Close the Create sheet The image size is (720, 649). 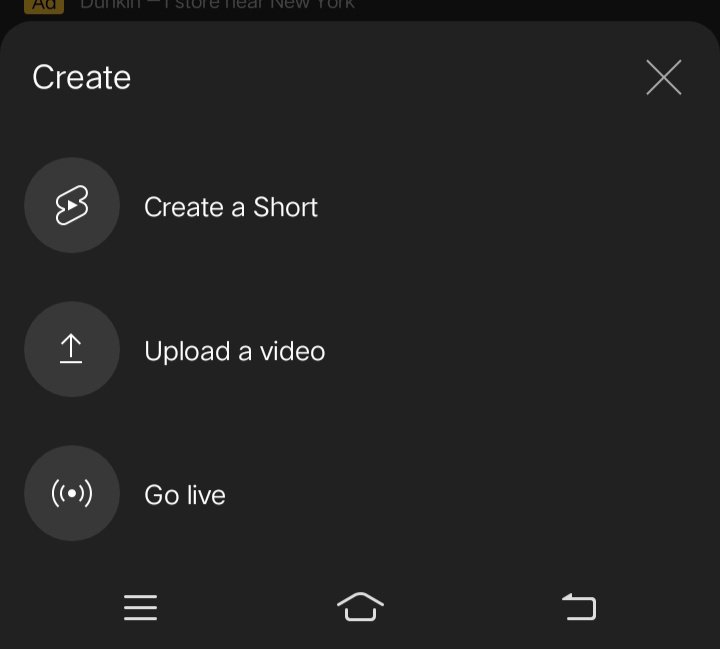point(663,77)
